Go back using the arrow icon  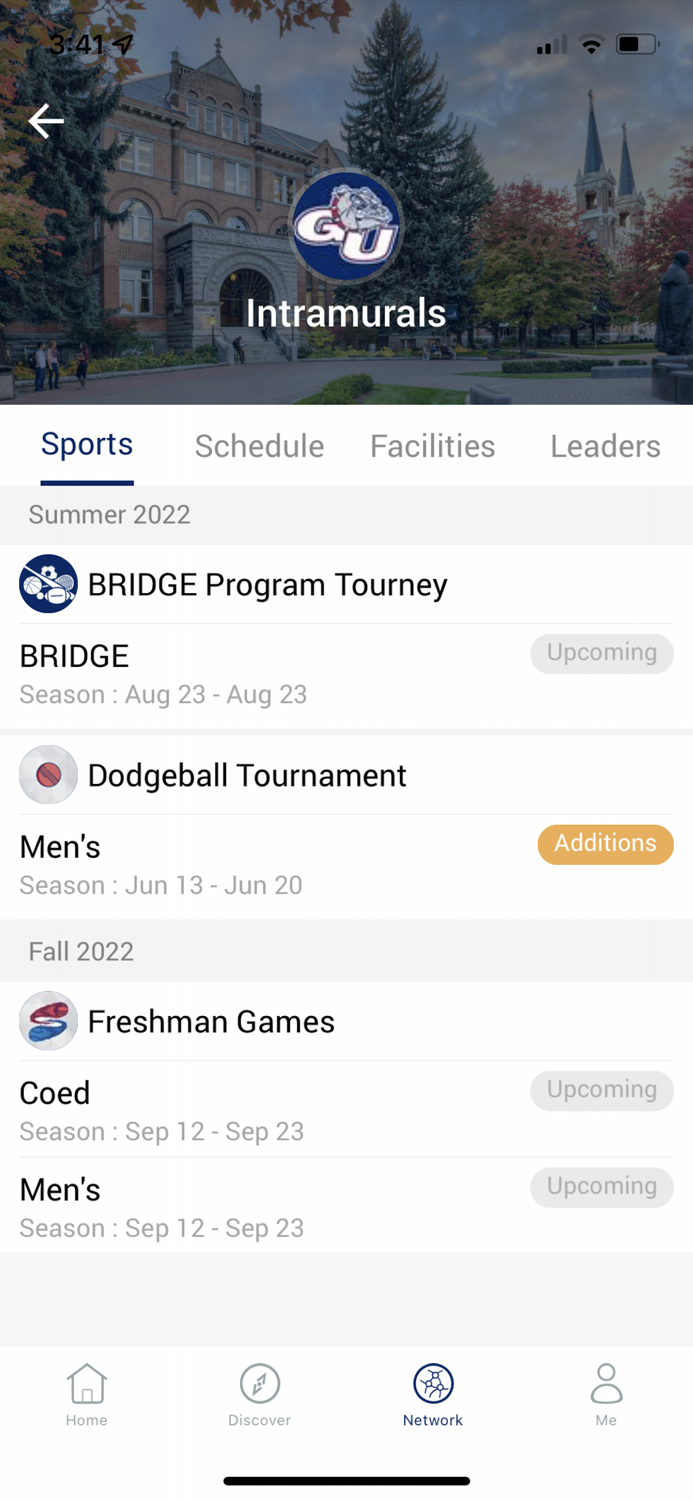pos(46,121)
